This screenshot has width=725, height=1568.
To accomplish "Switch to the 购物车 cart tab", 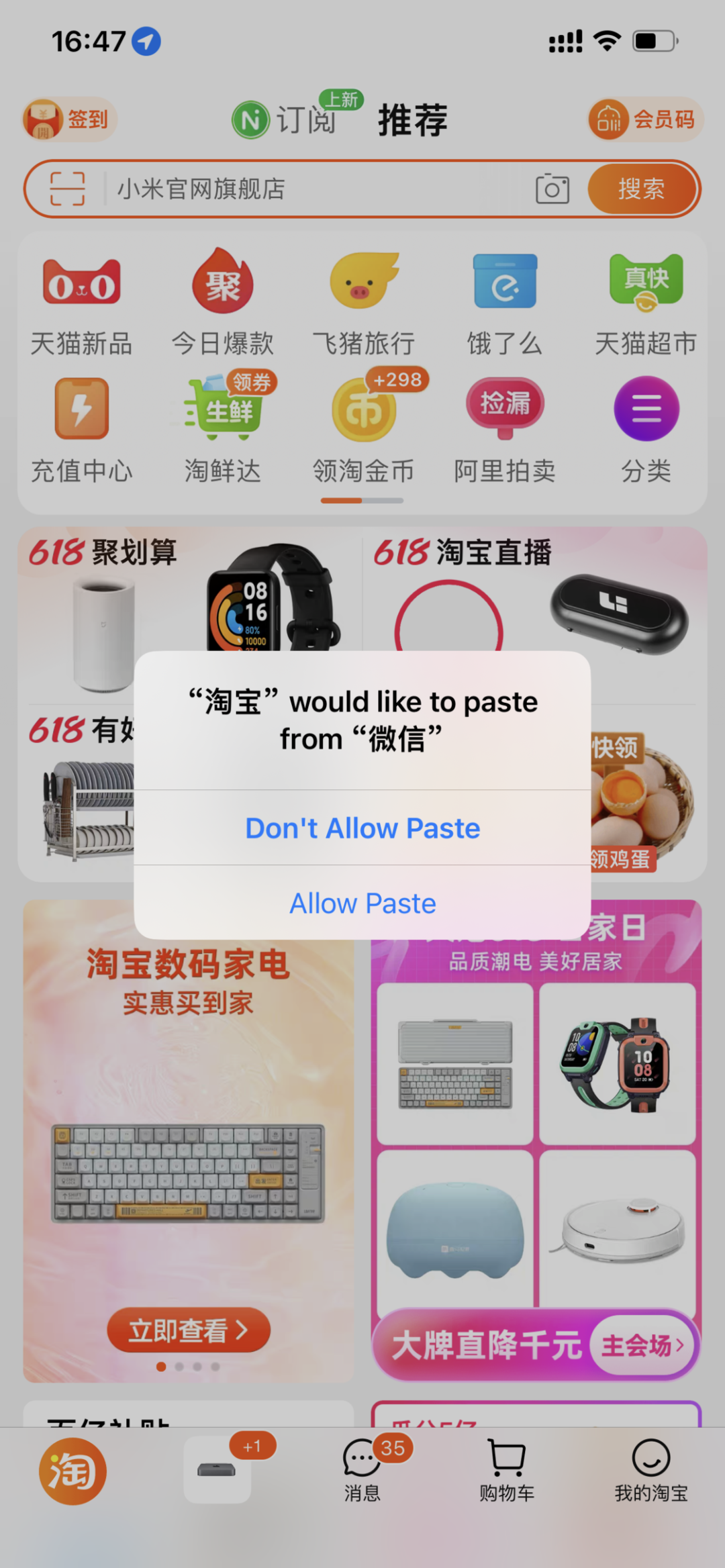I will pos(507,1470).
